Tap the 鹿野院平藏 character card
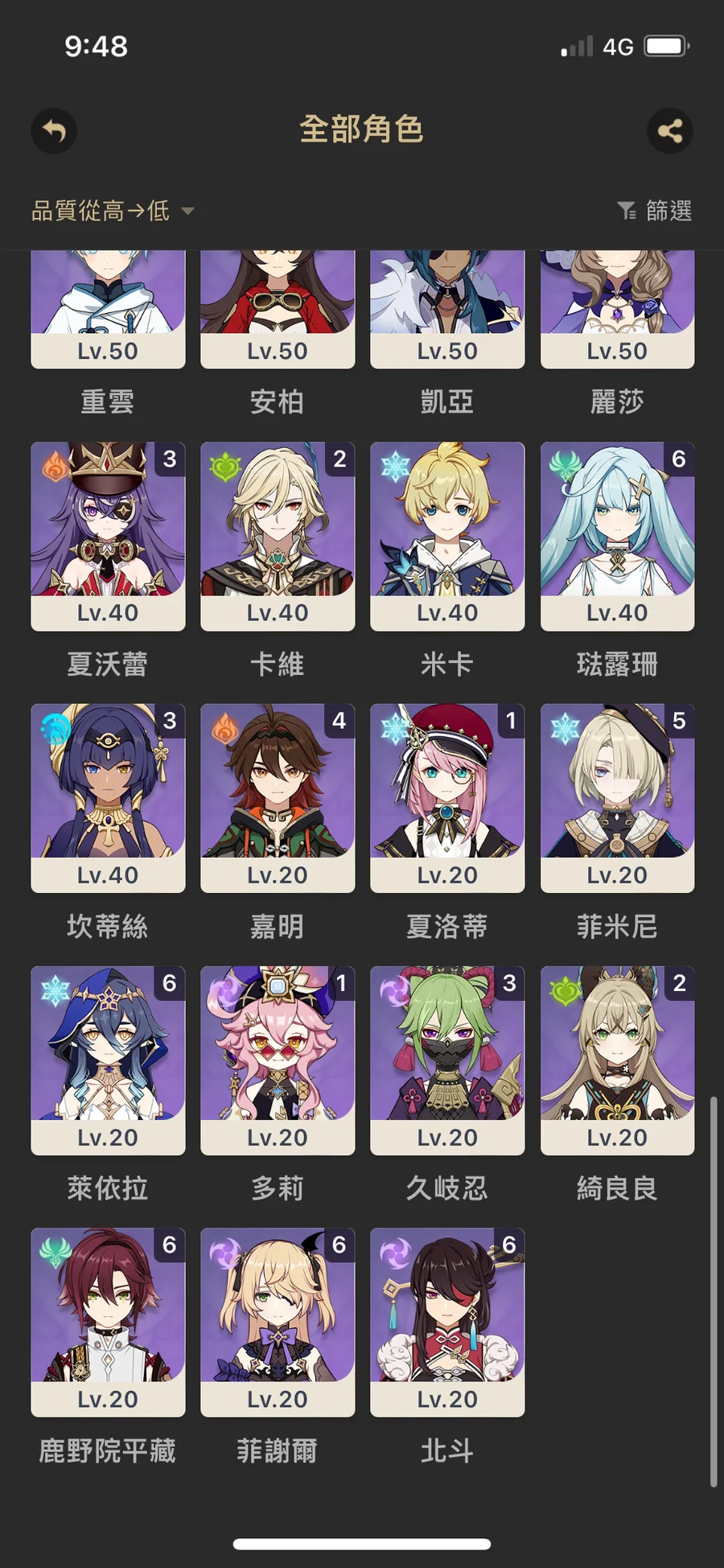 coord(108,1323)
